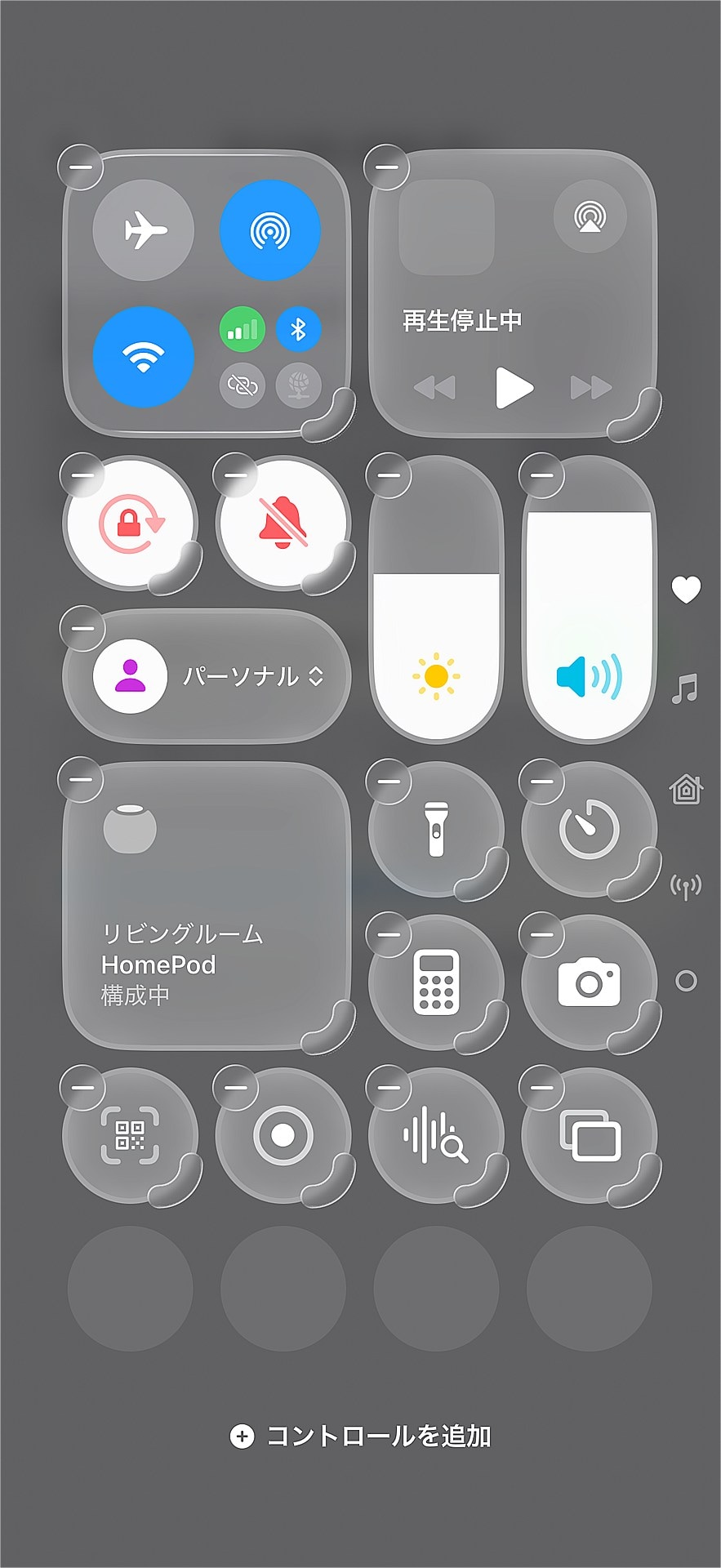
Task: Jump to the home controls page
Action: pyautogui.click(x=686, y=789)
